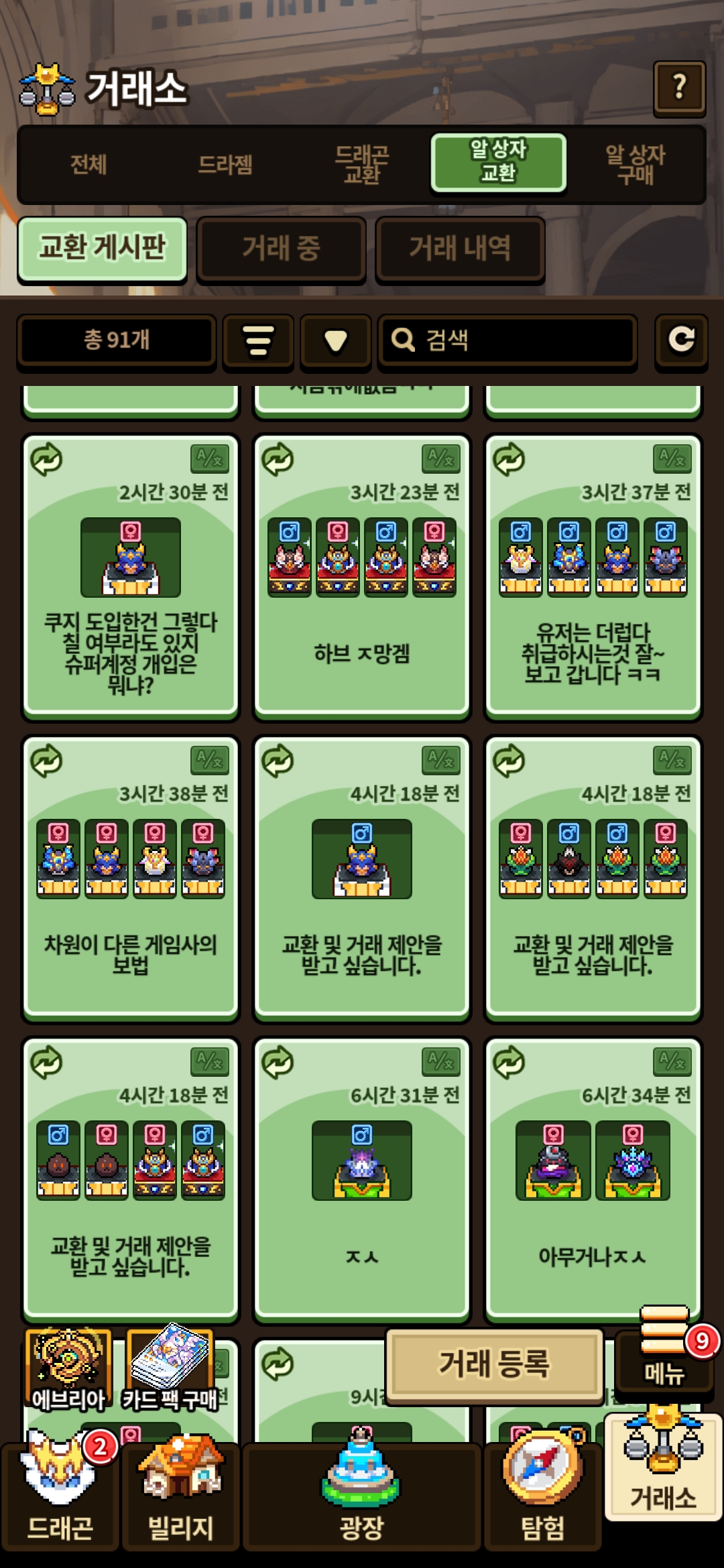Tap the 거래 등록 button

[494, 1364]
